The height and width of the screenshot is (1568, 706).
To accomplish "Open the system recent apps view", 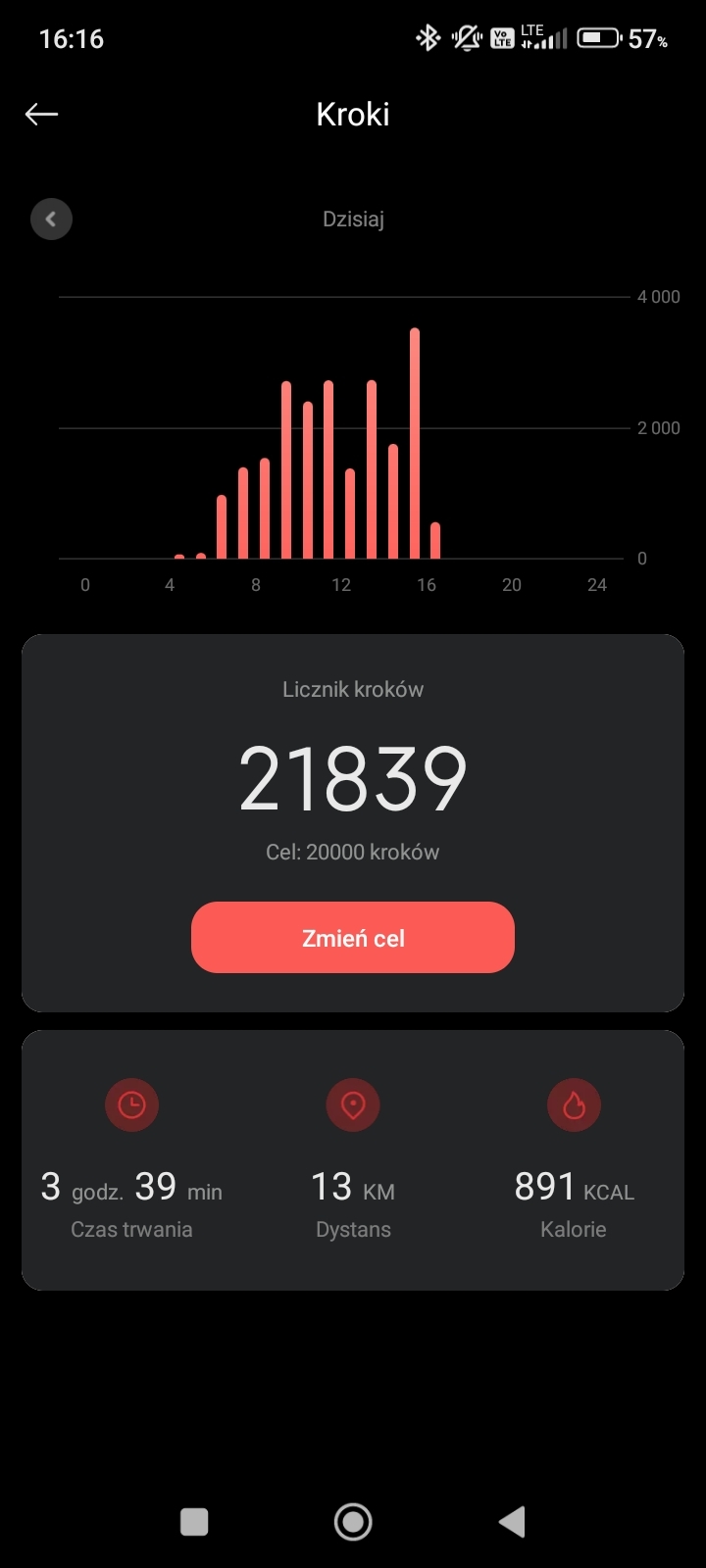I will click(194, 1522).
